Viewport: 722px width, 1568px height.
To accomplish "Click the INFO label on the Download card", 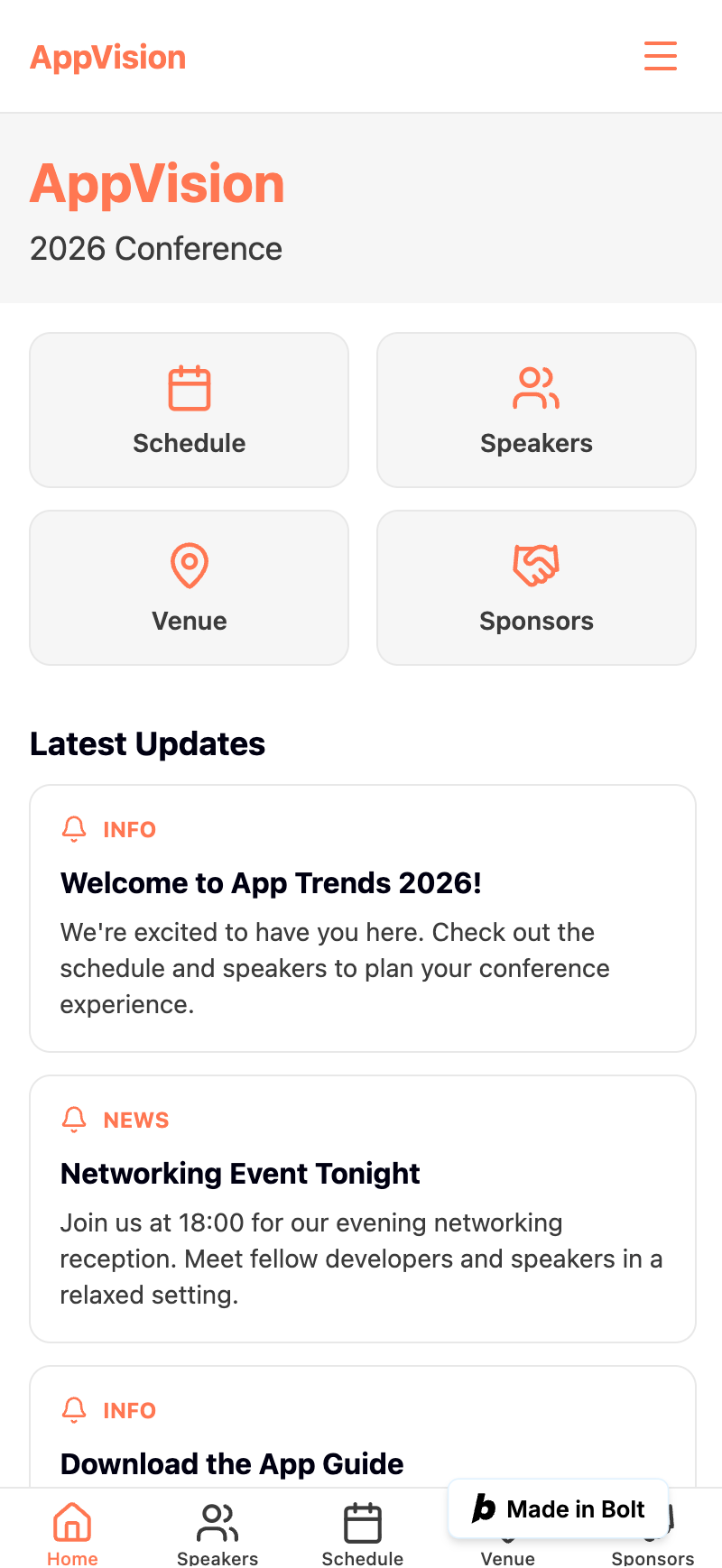I will 130,1410.
